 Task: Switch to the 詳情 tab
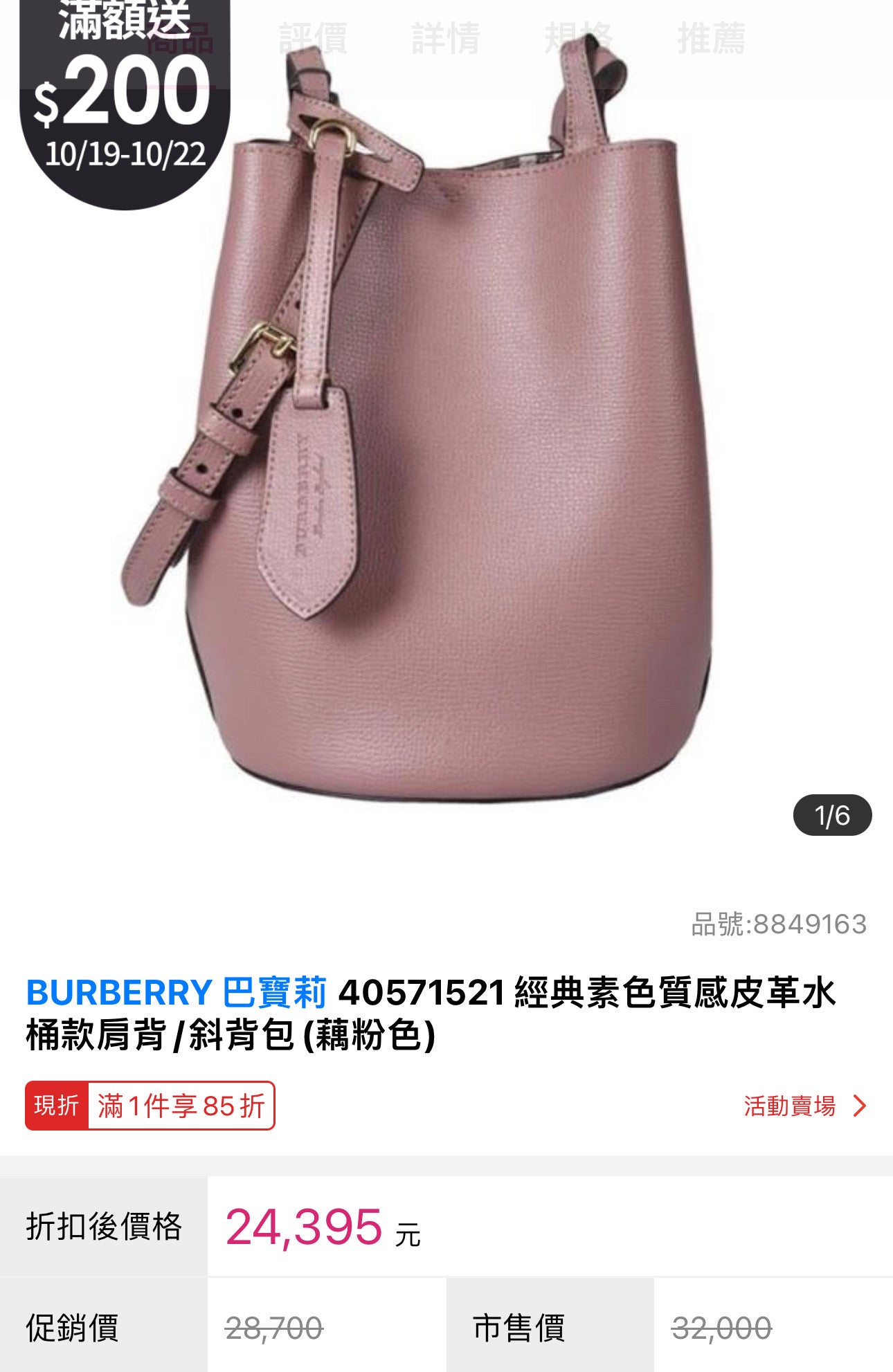(x=446, y=39)
